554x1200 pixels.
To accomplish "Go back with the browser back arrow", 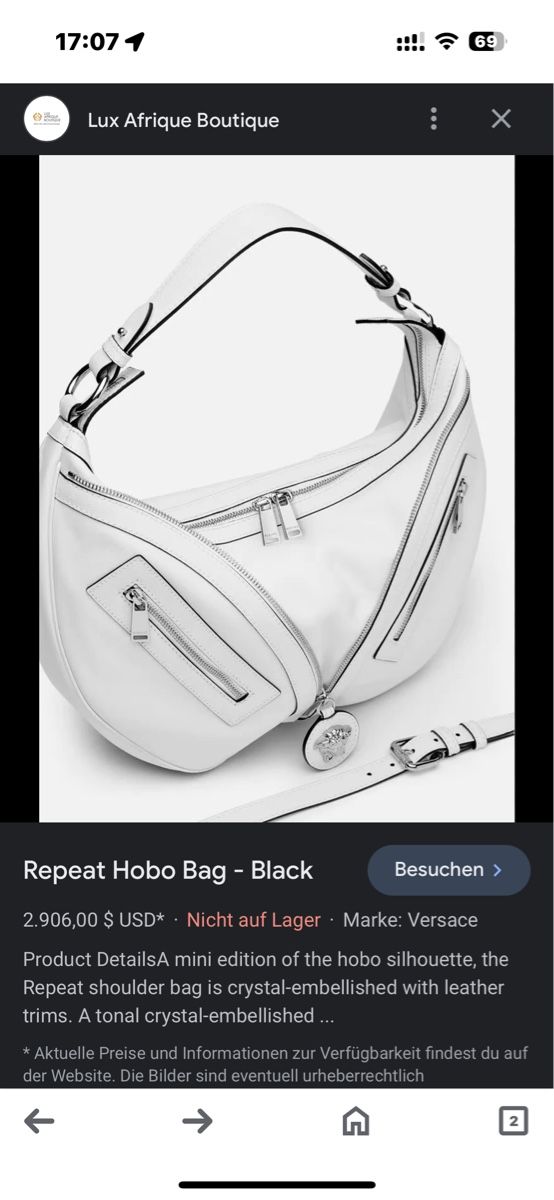I will 39,1122.
